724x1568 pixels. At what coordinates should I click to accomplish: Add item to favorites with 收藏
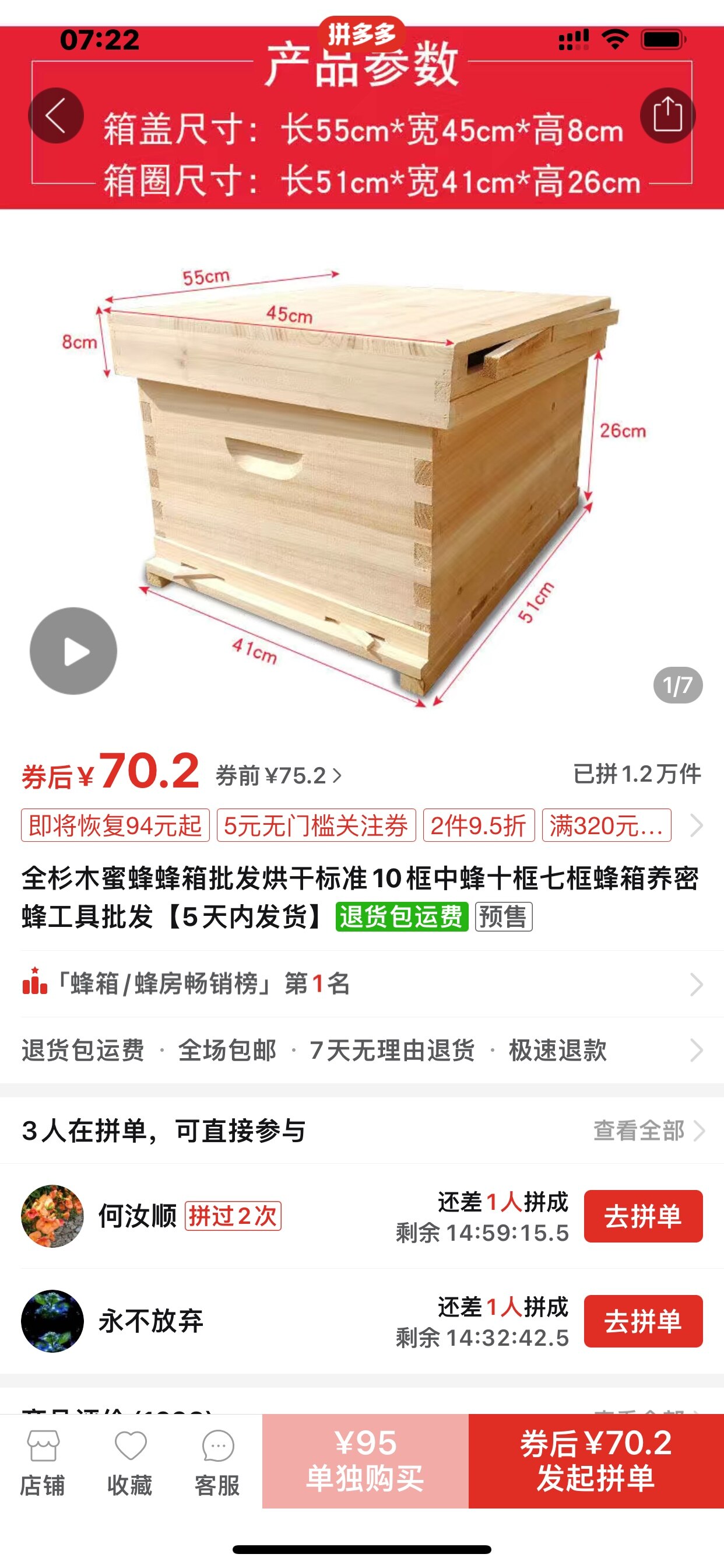pos(130,1462)
